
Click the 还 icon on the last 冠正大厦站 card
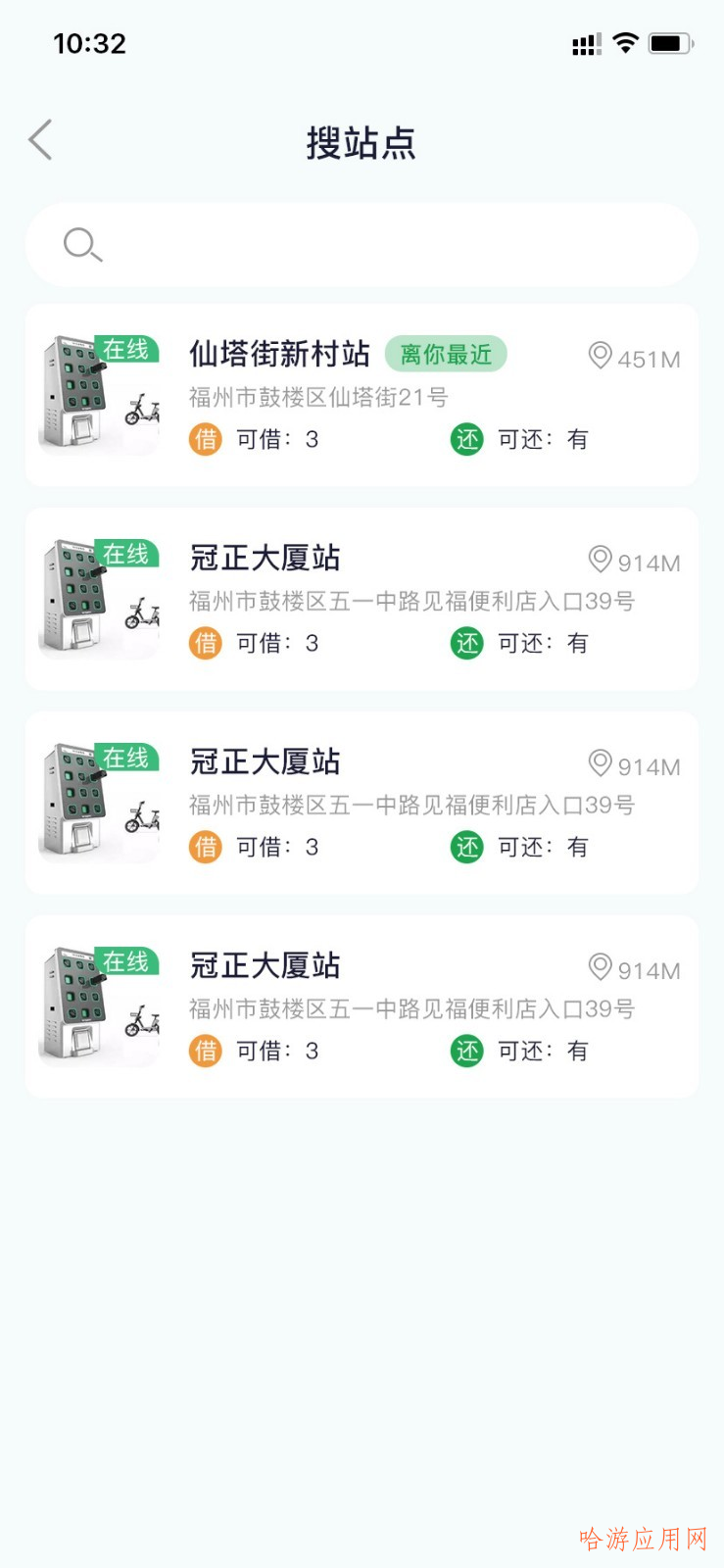(x=466, y=1051)
